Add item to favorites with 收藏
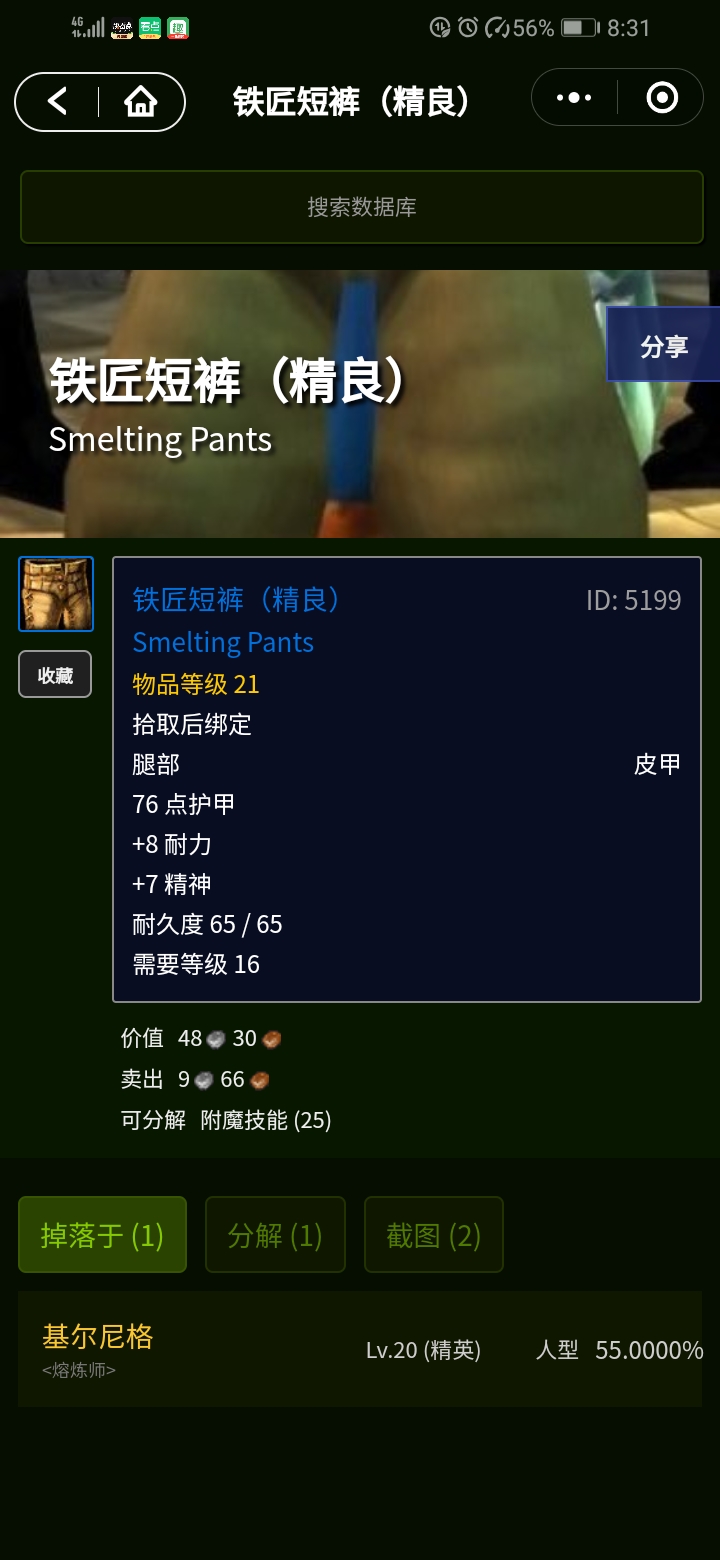The image size is (720, 1560). 55,675
